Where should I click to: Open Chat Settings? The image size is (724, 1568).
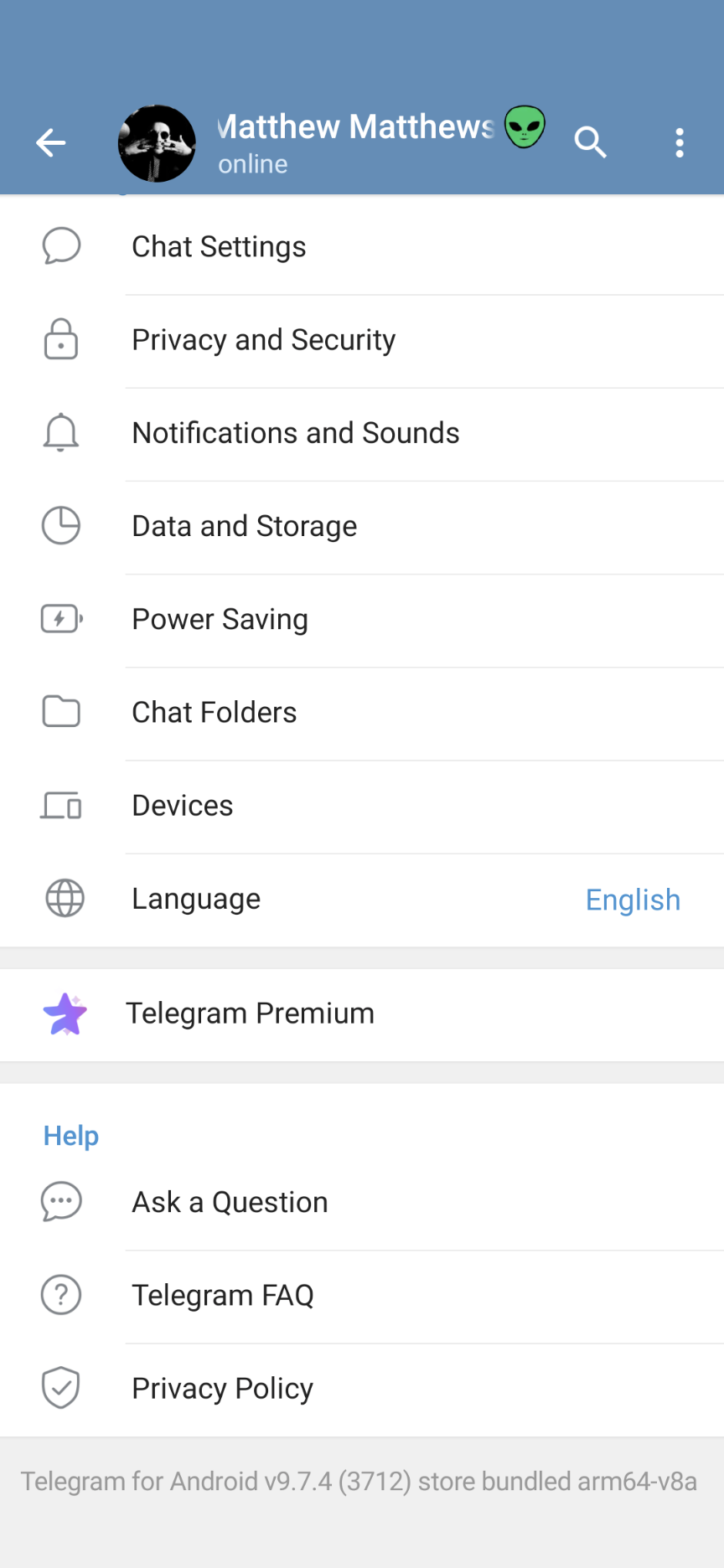220,247
